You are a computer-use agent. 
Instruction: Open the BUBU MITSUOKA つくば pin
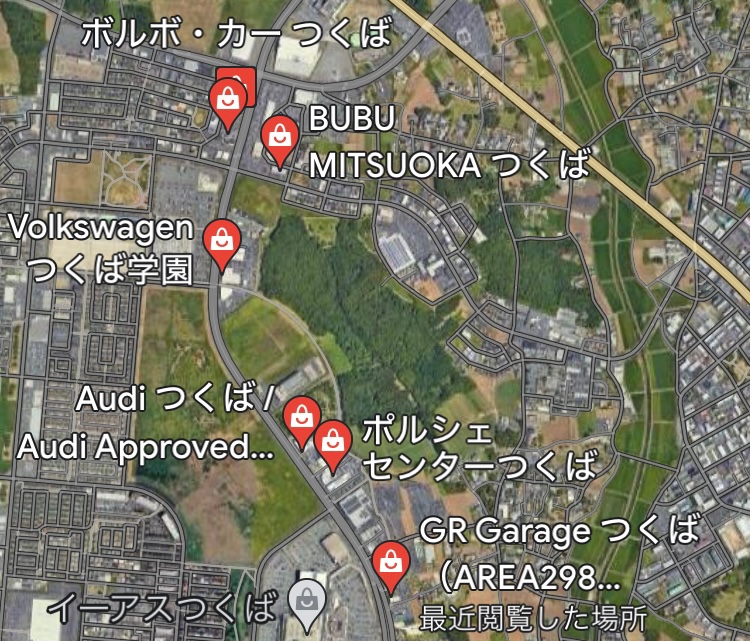(277, 136)
